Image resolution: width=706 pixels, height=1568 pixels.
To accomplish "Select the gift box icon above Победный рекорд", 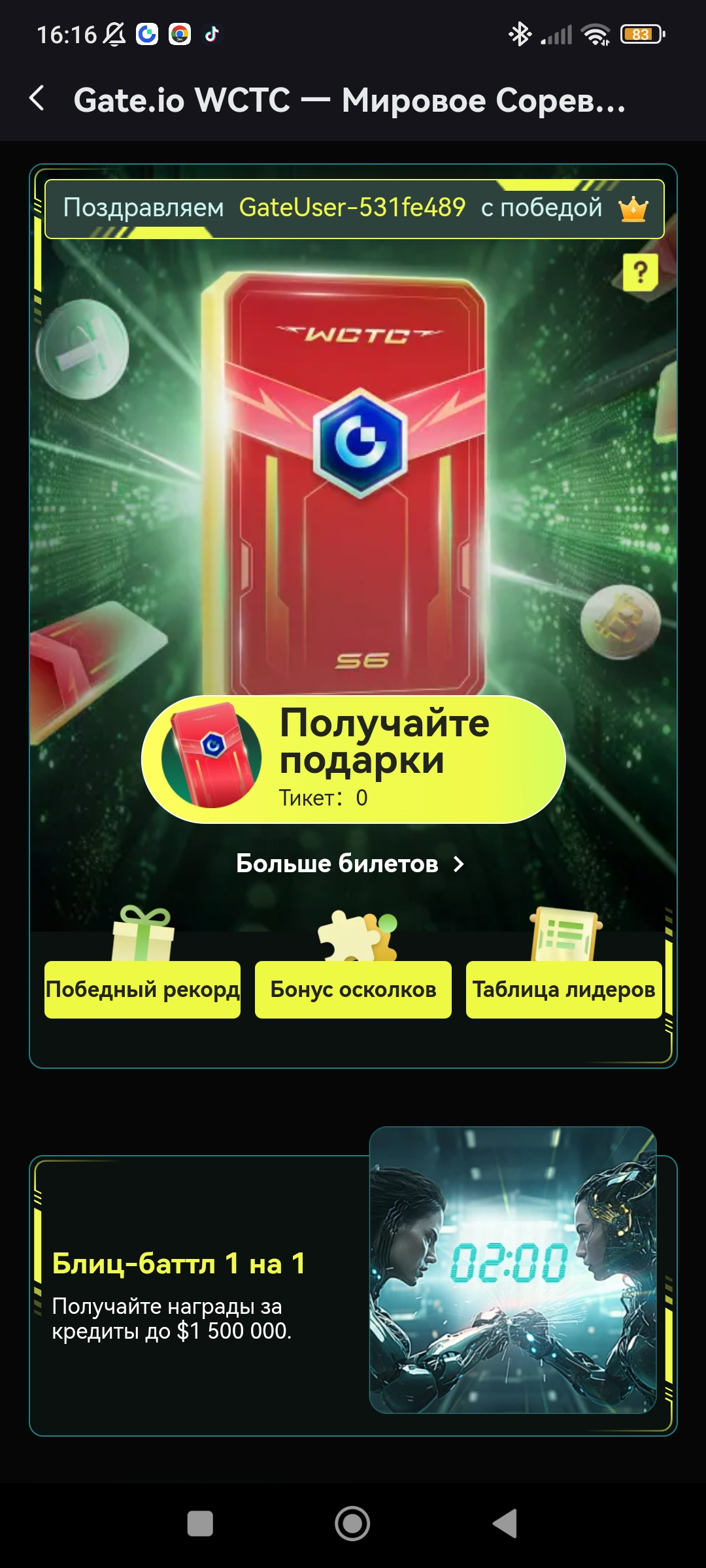I will pos(143,933).
